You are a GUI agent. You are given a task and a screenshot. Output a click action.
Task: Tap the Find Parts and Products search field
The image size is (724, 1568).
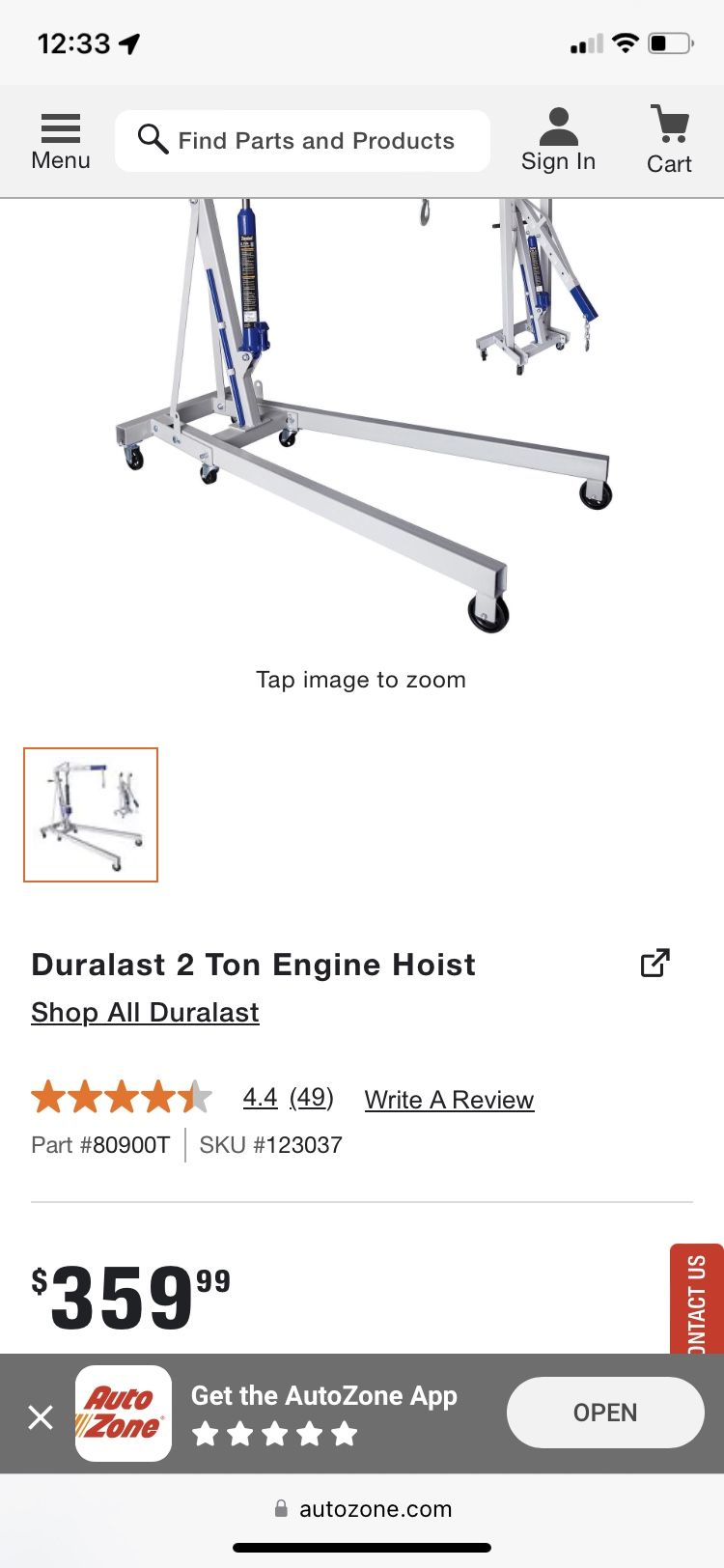coord(302,141)
